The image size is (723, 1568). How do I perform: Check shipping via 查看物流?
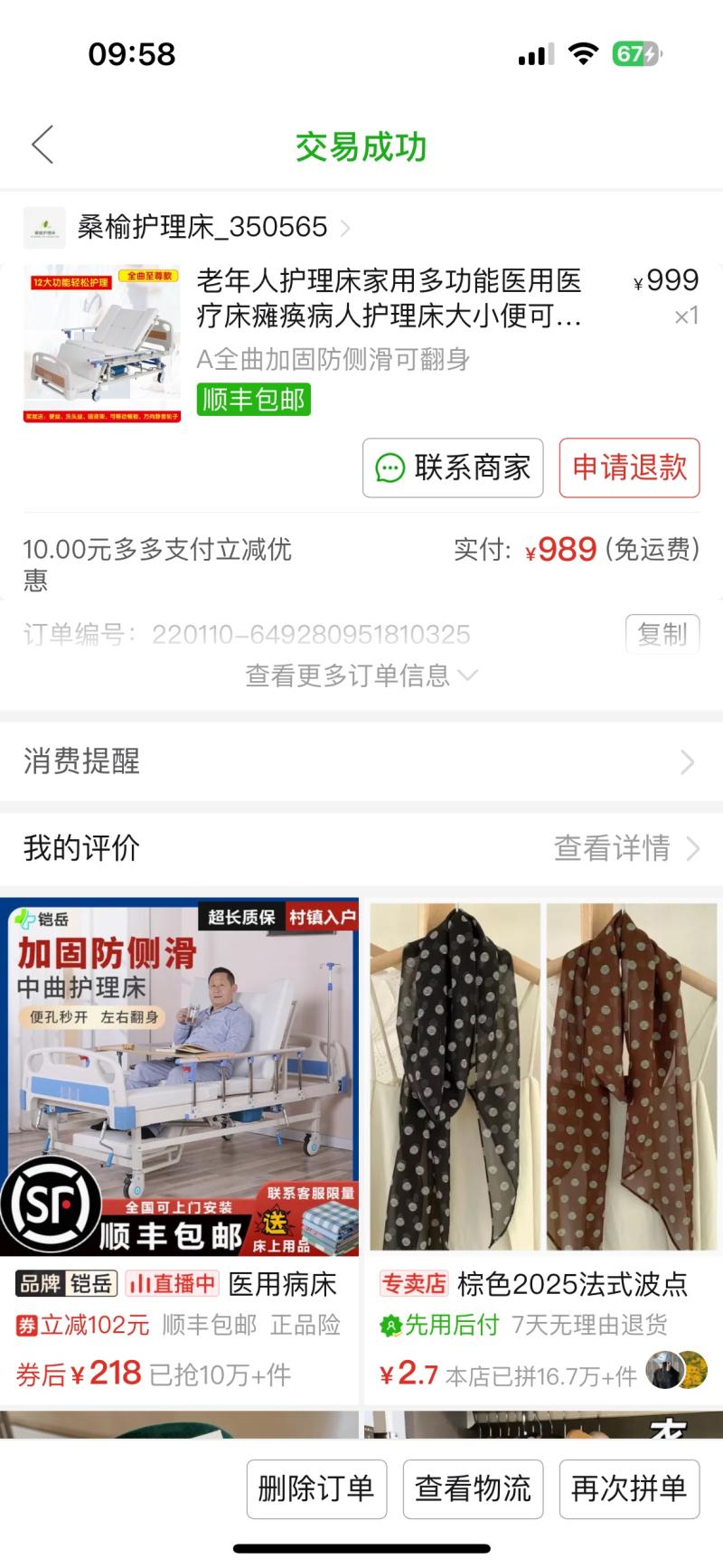tap(473, 1488)
